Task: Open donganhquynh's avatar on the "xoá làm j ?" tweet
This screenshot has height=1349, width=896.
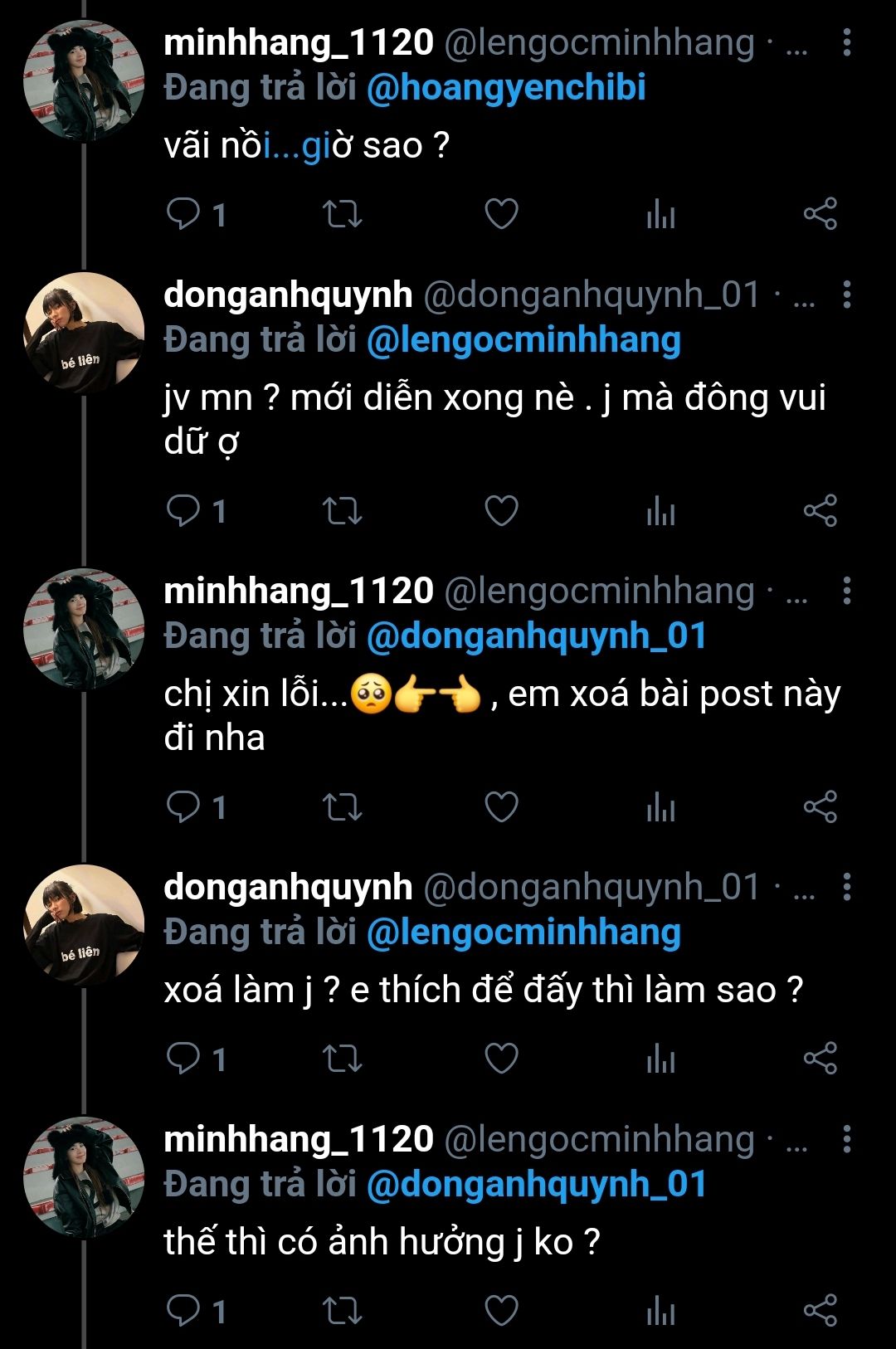Action: 84,925
